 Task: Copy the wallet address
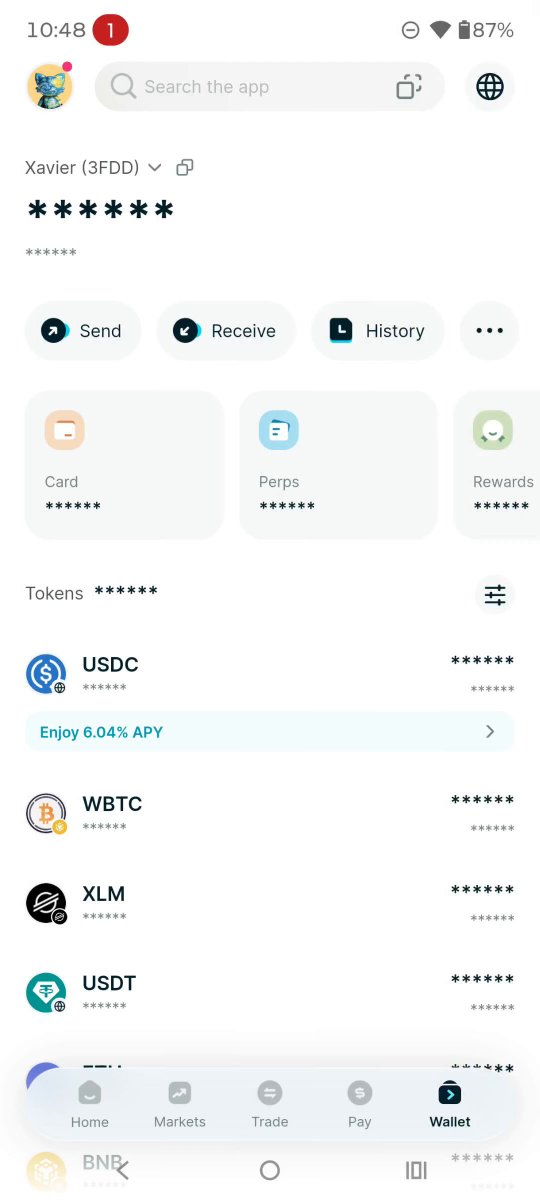(184, 167)
